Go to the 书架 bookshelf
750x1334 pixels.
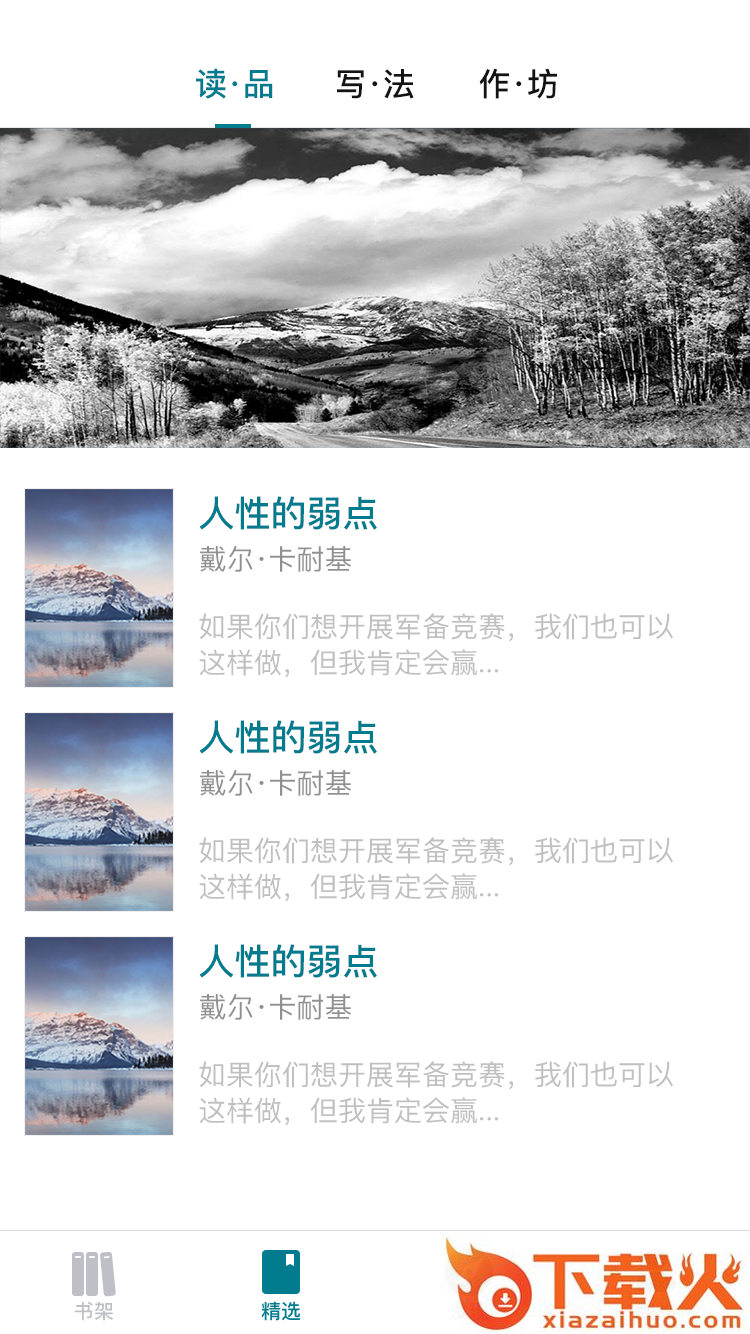tap(94, 1285)
